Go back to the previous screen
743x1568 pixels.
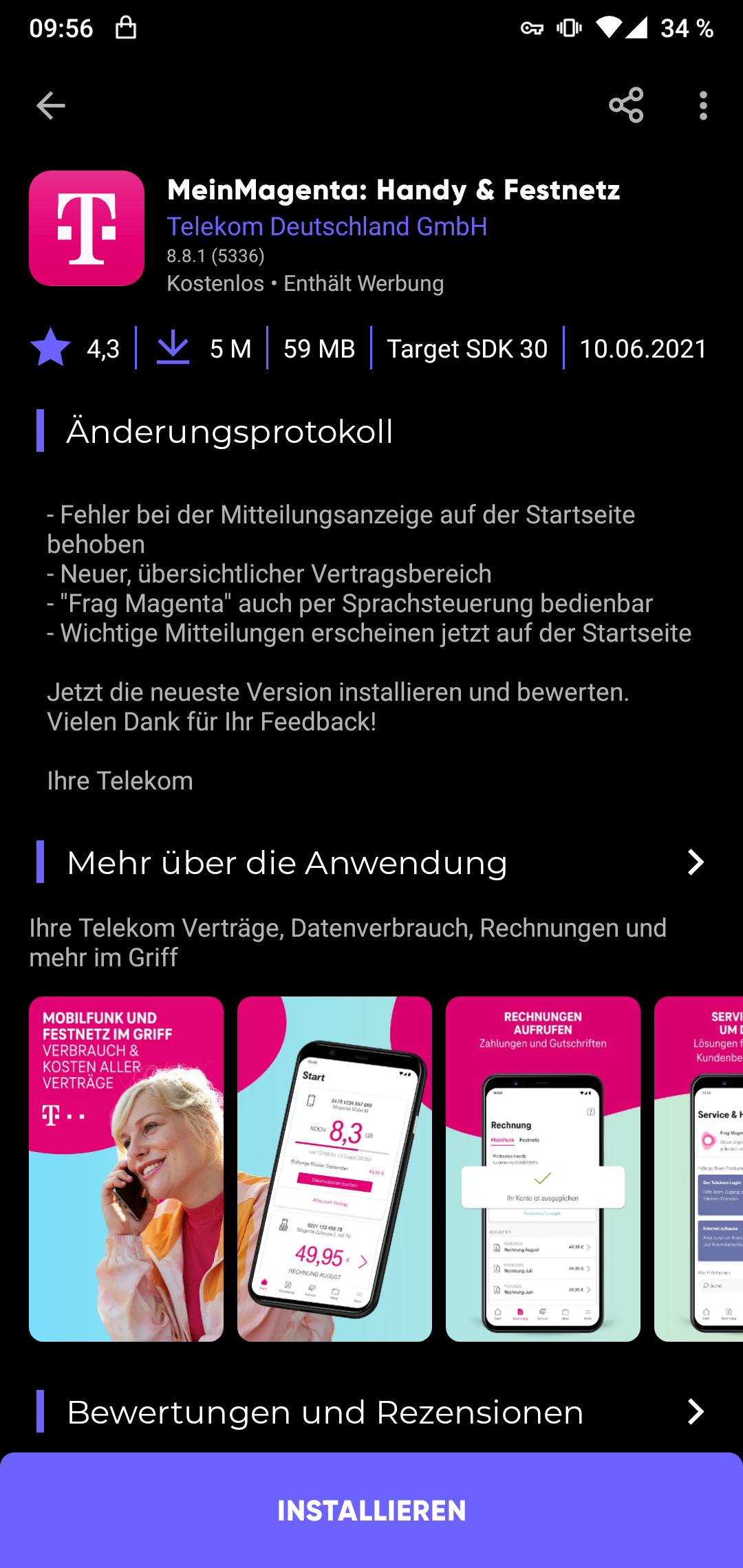51,106
